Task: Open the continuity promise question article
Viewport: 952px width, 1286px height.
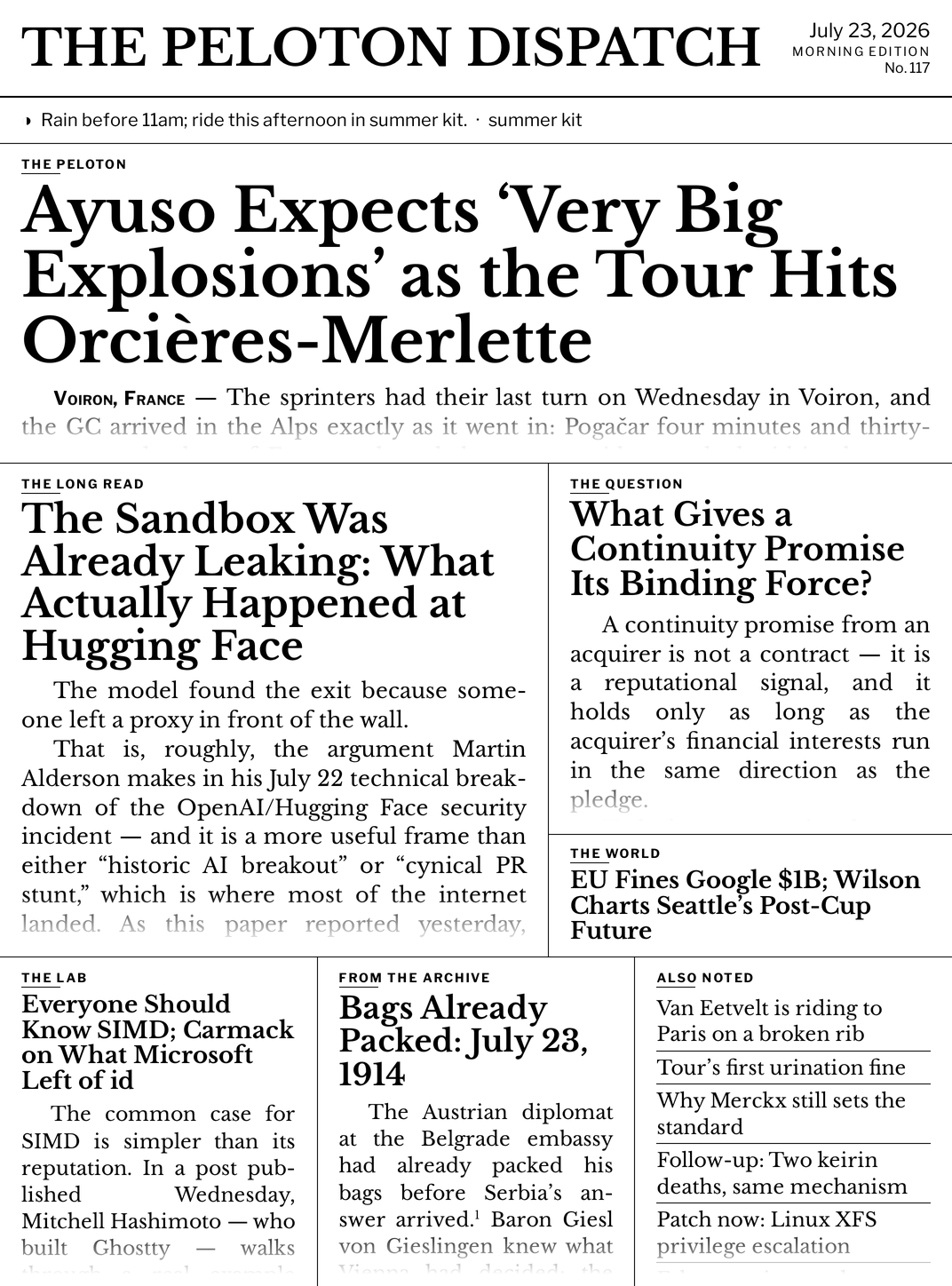Action: 737,549
